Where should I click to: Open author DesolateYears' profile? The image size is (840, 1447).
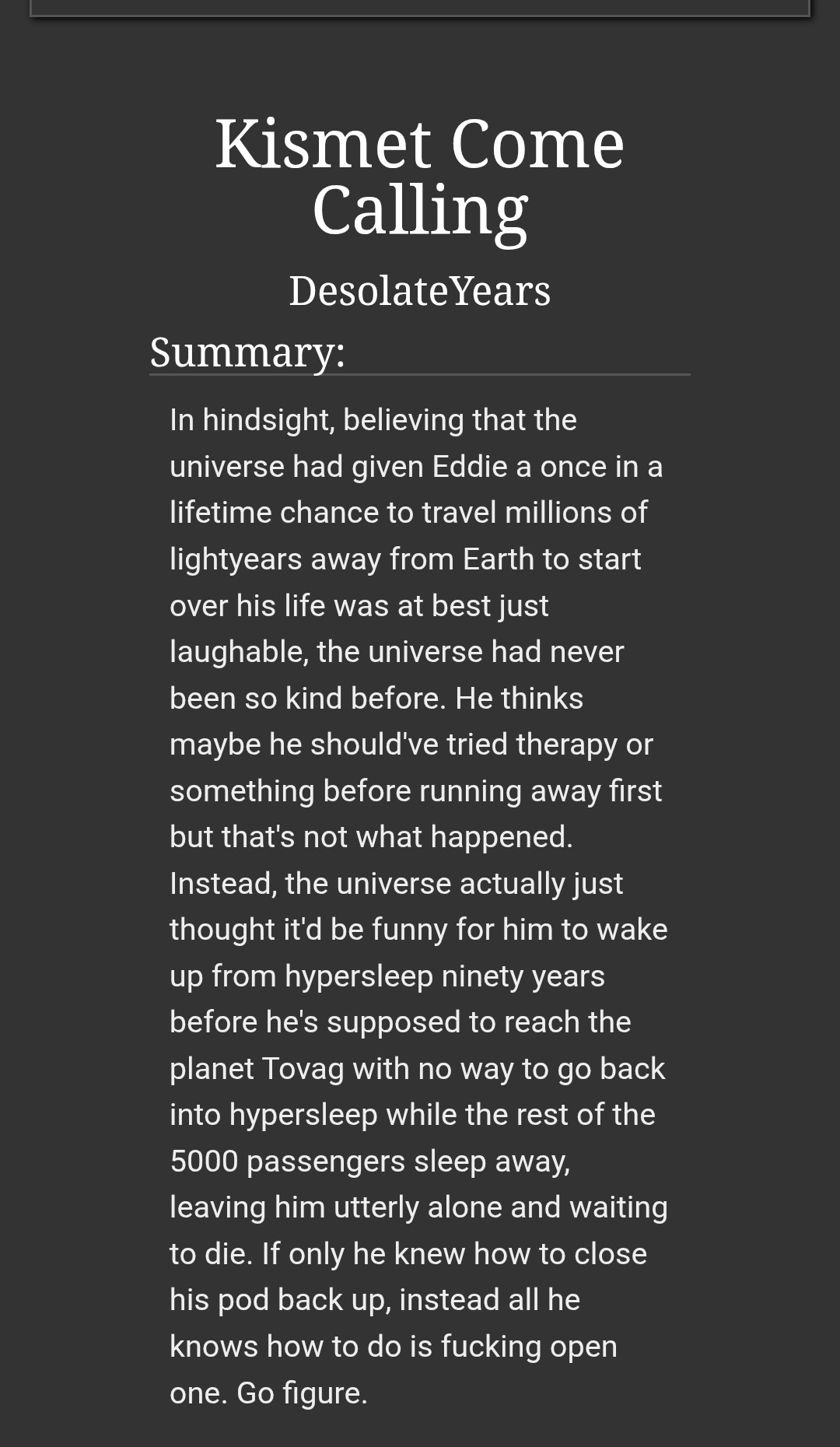419,291
